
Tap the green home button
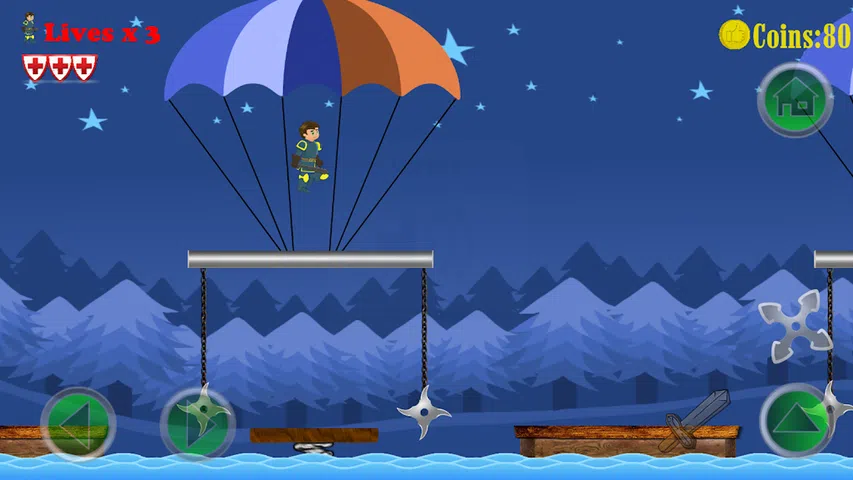click(795, 99)
